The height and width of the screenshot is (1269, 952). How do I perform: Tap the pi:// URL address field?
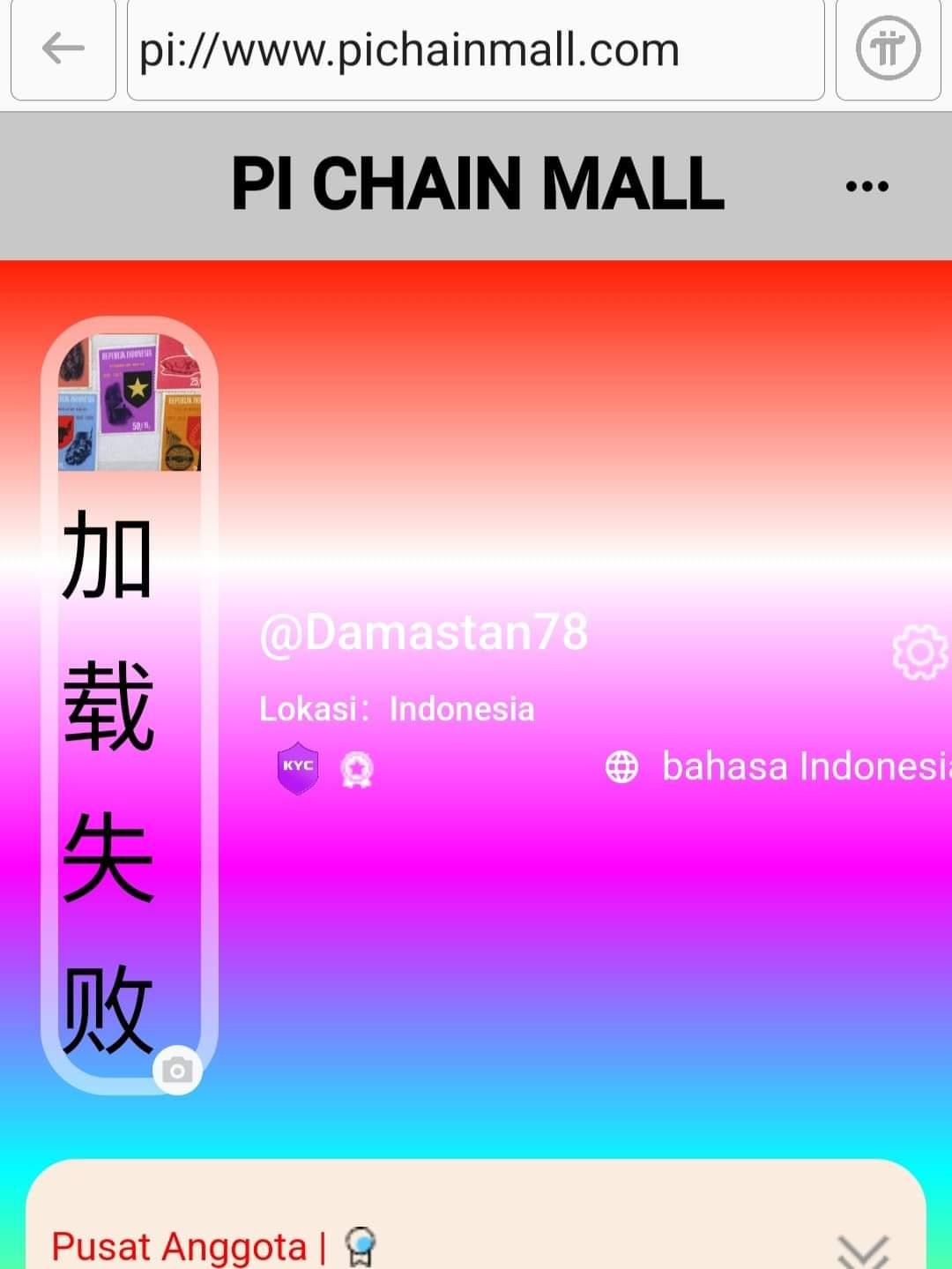(x=476, y=49)
